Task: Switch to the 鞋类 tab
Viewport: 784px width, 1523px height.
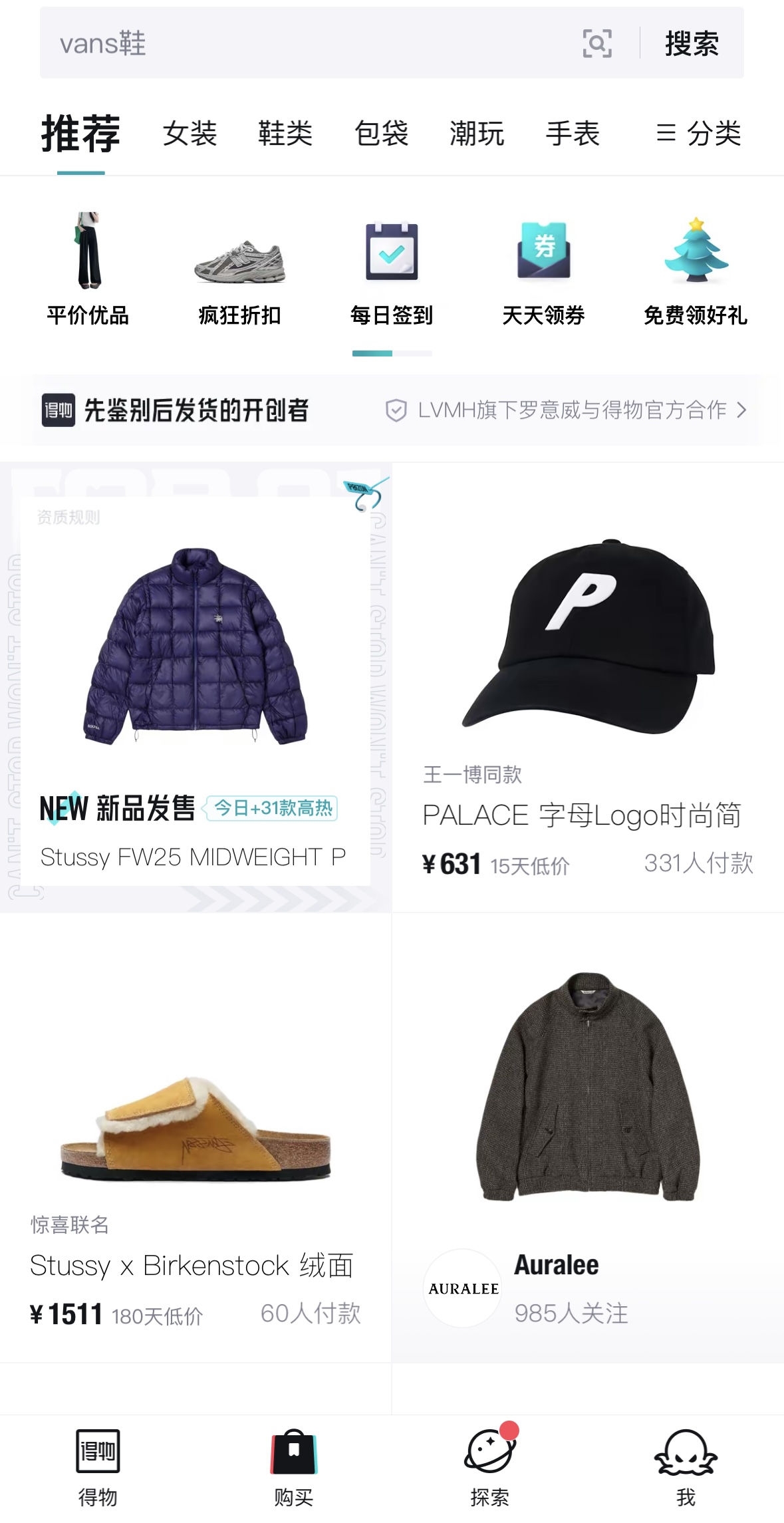Action: (x=285, y=134)
